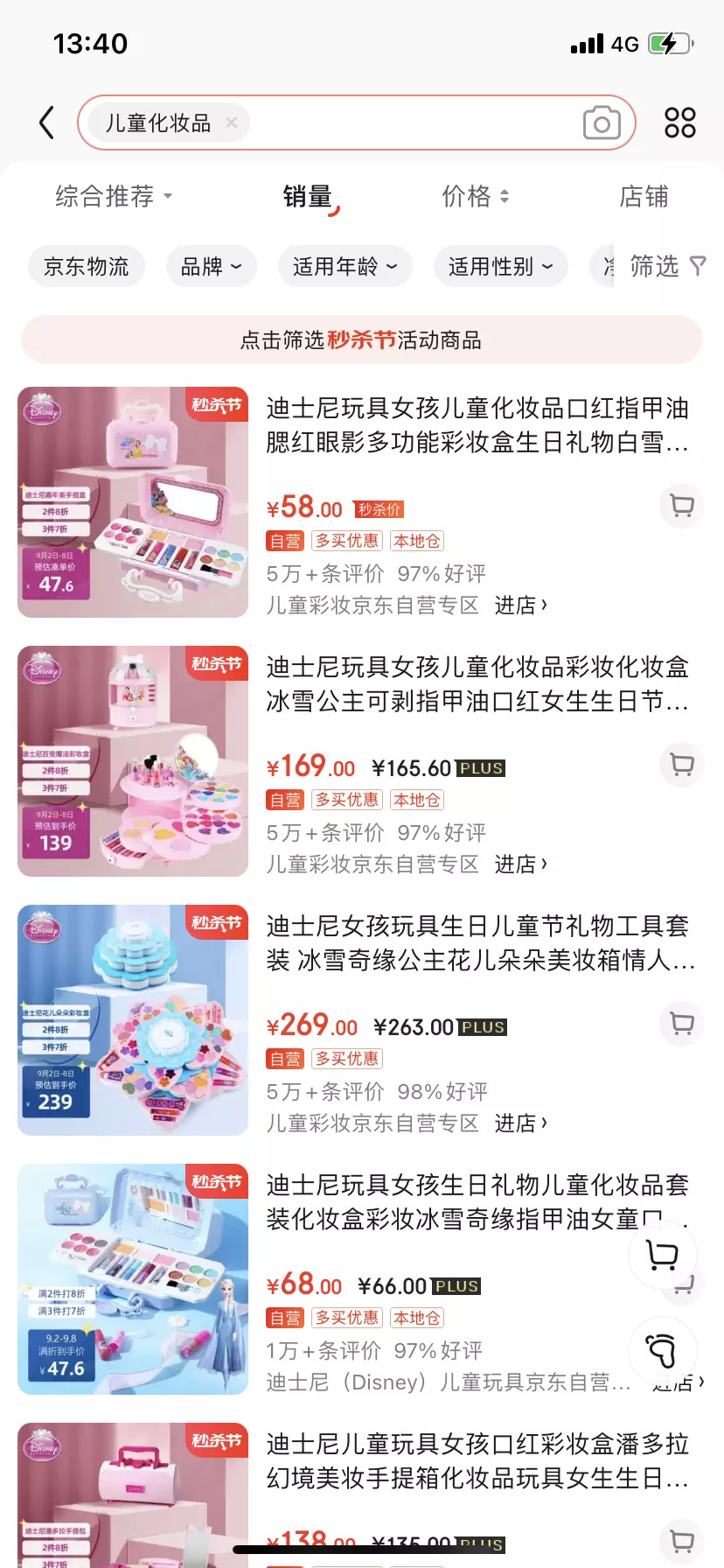Screen dimensions: 724x1568
Task: Expand the 适用性别 filter
Action: (500, 266)
